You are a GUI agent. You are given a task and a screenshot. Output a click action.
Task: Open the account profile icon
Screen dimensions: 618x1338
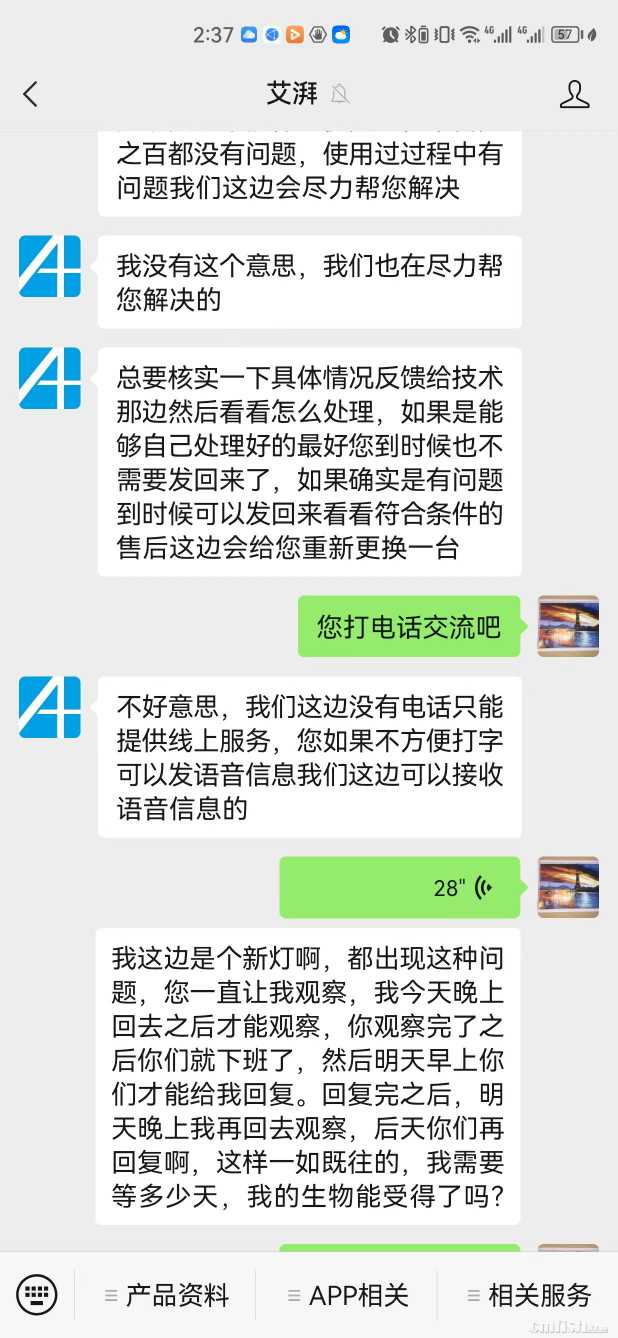tap(574, 94)
